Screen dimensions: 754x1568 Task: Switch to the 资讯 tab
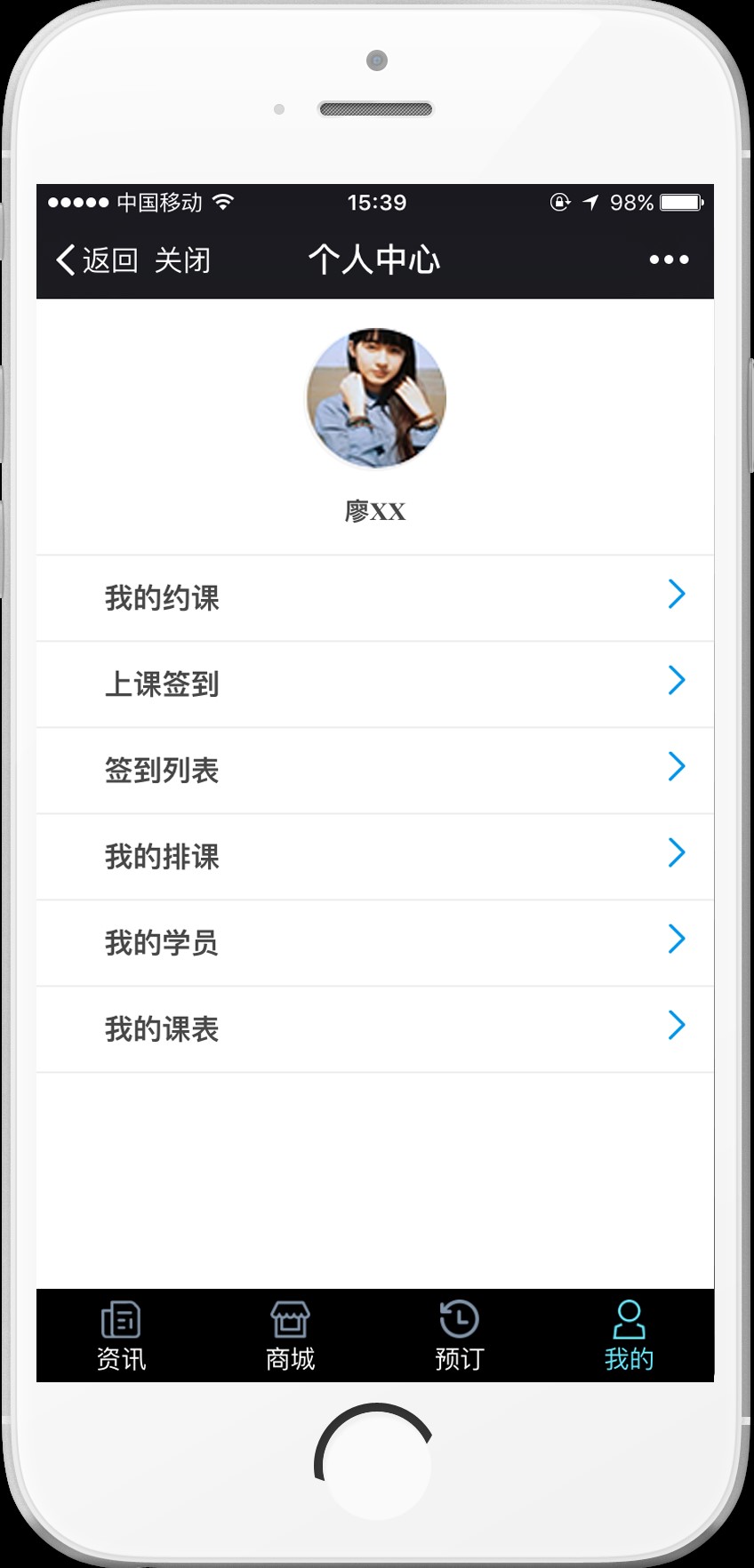pyautogui.click(x=121, y=1336)
